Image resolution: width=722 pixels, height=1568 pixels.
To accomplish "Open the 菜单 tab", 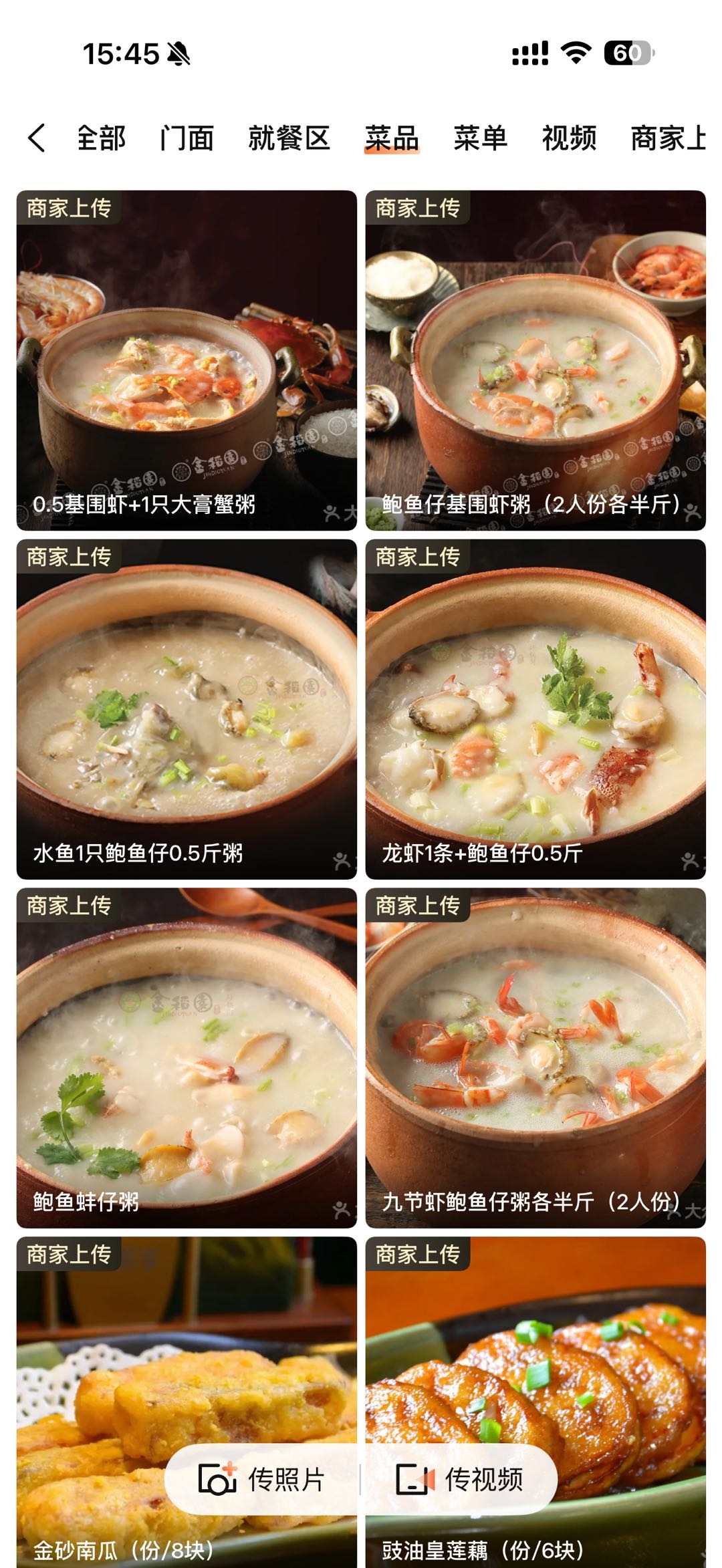I will pyautogui.click(x=480, y=138).
